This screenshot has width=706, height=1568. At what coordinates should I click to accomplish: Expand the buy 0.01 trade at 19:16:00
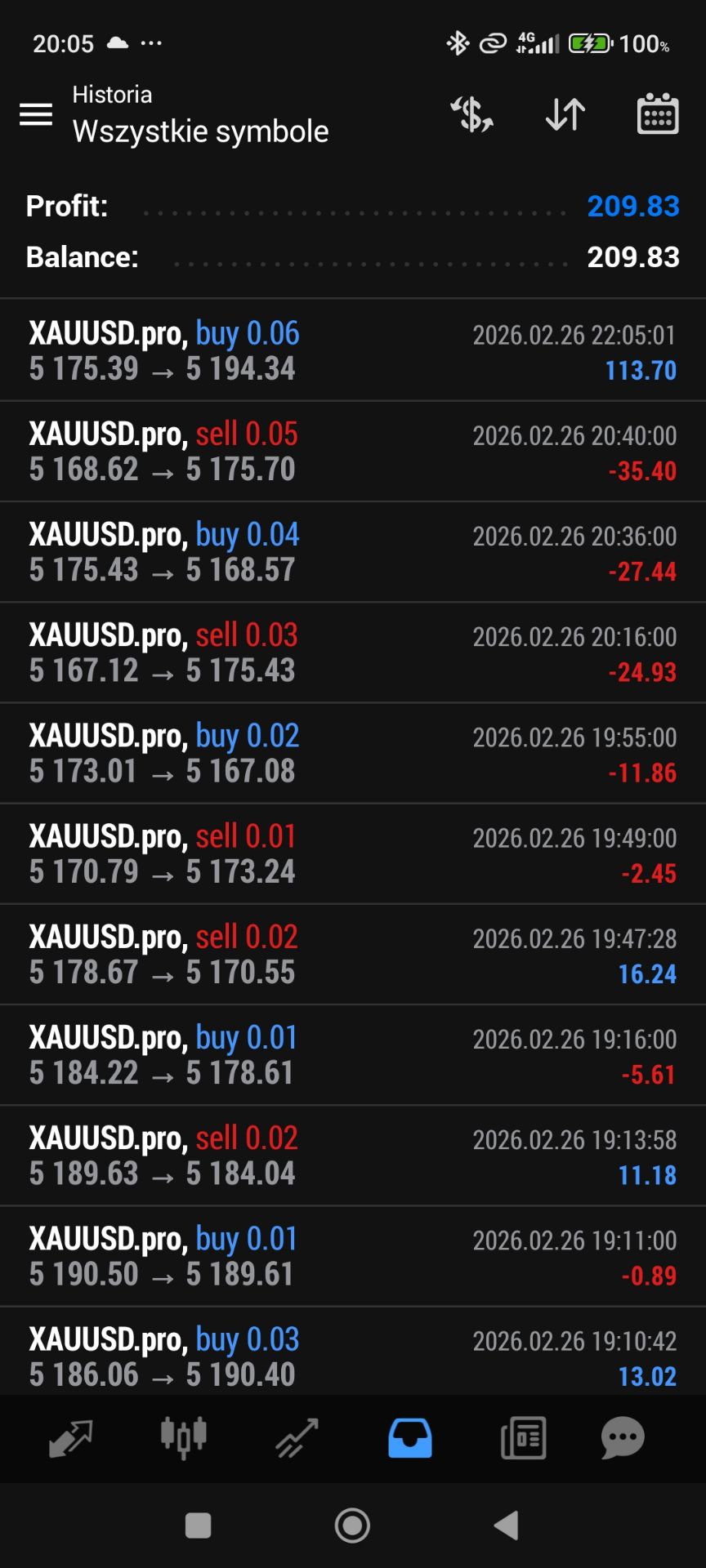(353, 1054)
